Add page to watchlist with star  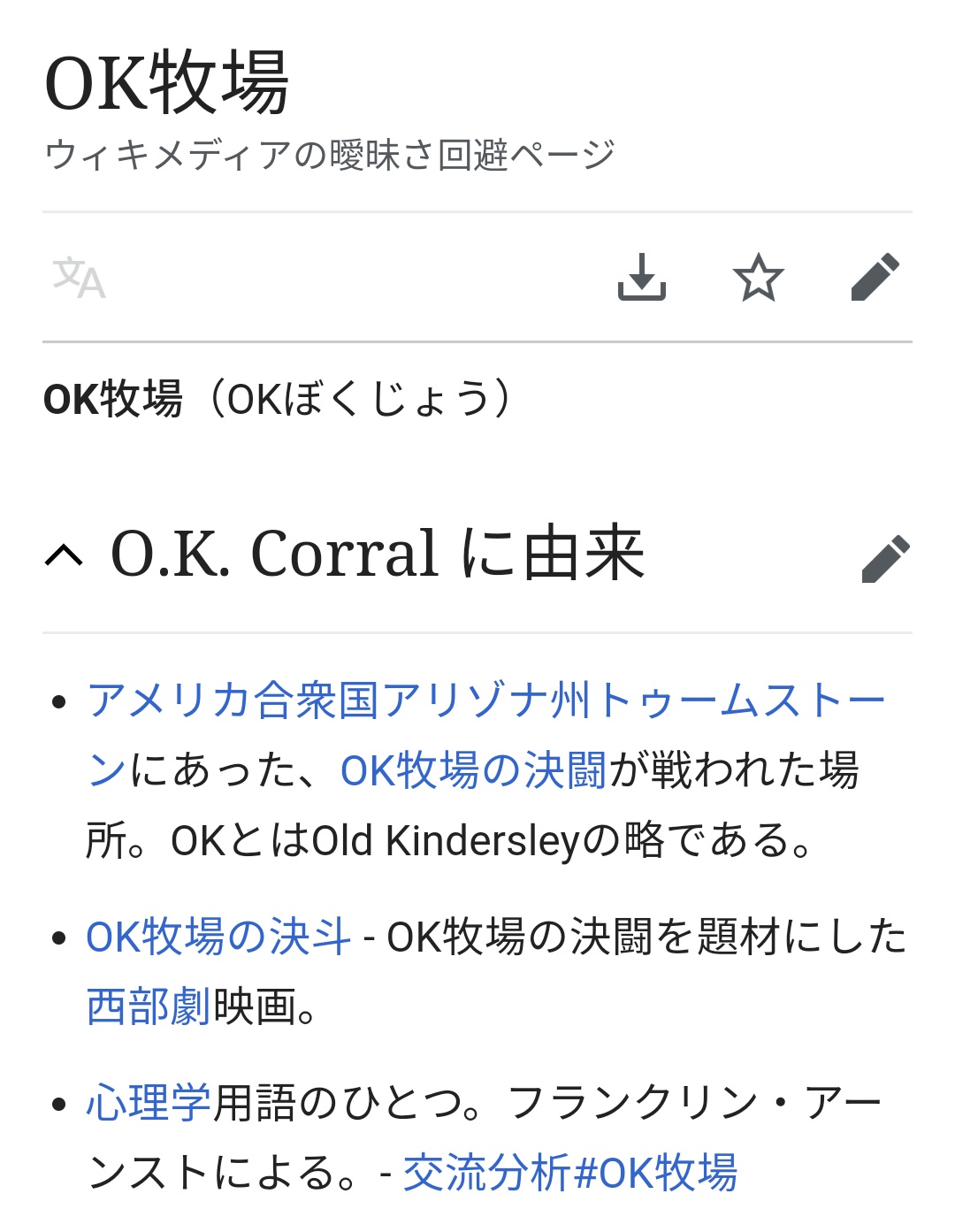tap(759, 277)
